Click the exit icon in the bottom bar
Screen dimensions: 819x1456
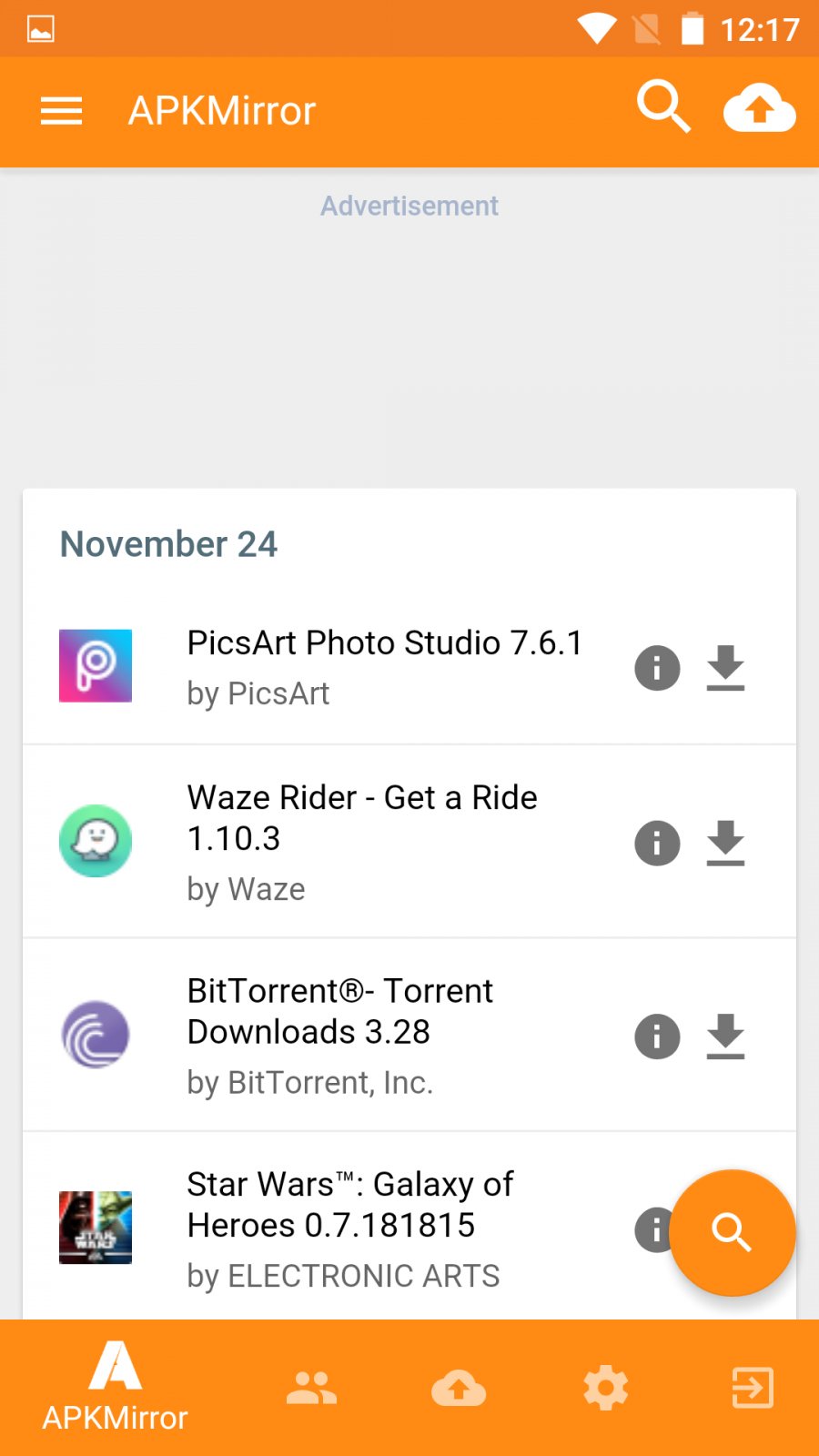(753, 1388)
